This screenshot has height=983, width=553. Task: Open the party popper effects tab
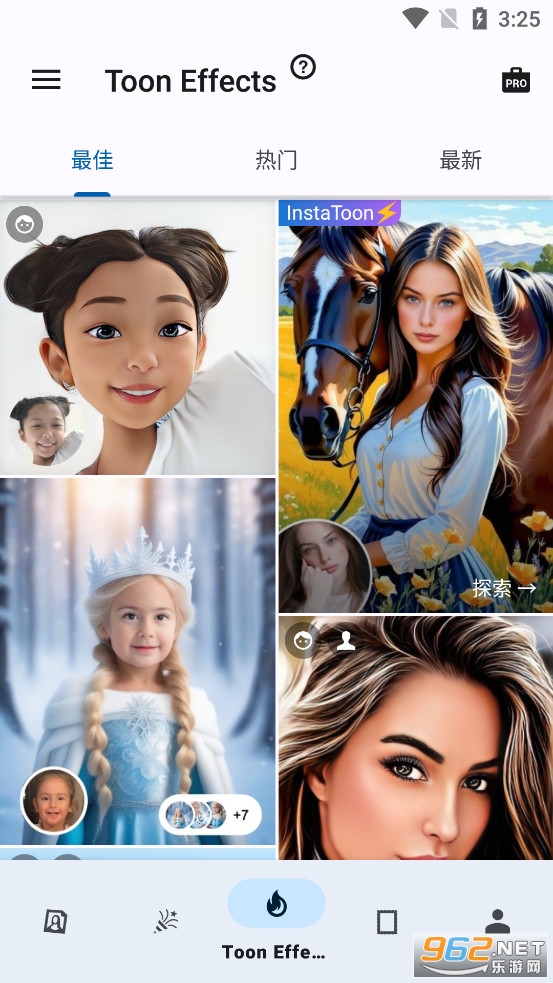coord(166,922)
